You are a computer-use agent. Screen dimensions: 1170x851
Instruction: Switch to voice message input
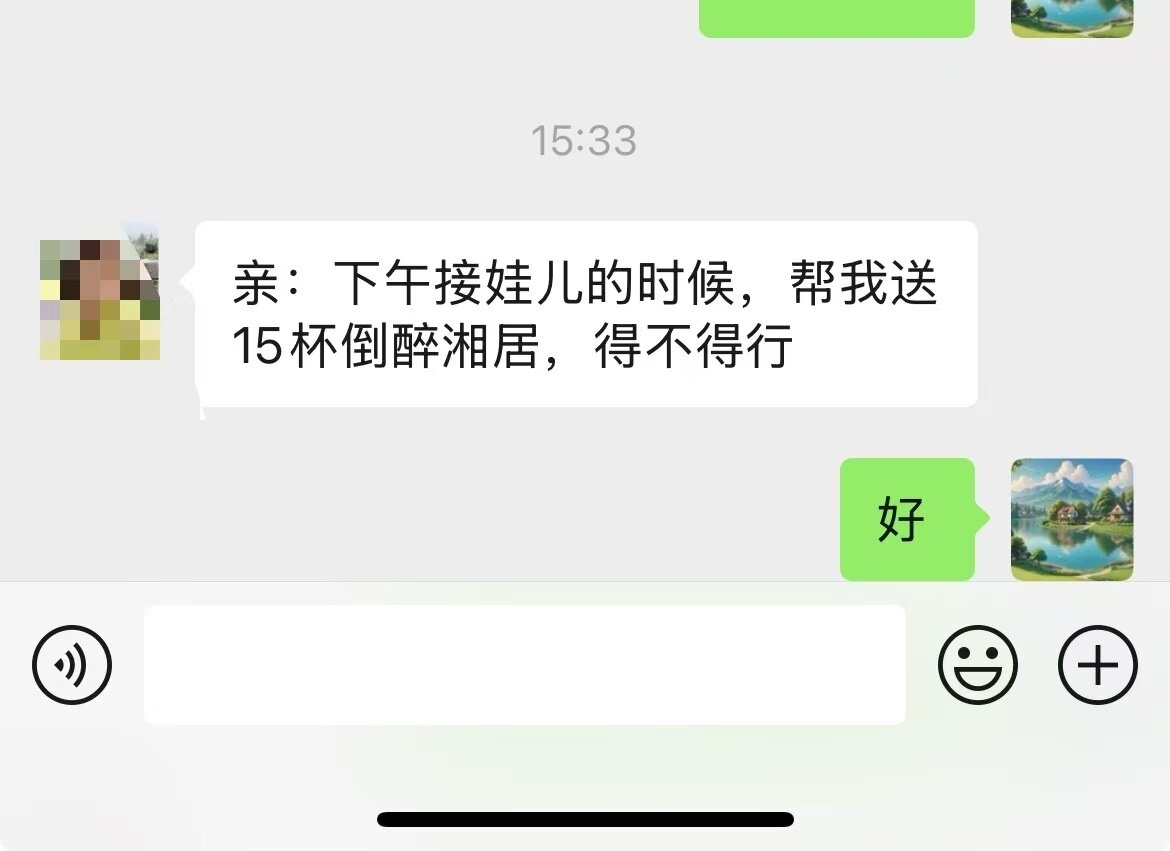(72, 665)
